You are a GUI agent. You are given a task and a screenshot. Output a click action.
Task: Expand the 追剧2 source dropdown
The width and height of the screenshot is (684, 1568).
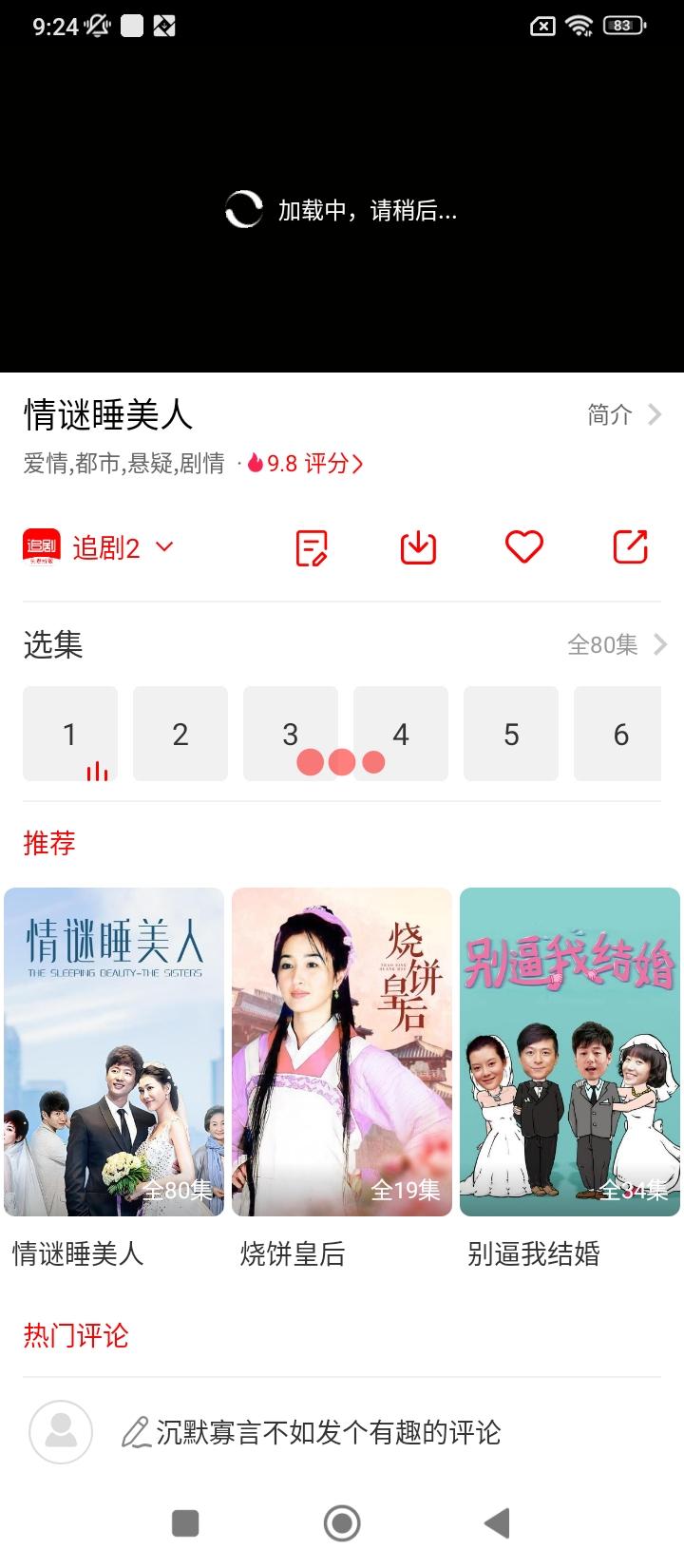[x=122, y=547]
